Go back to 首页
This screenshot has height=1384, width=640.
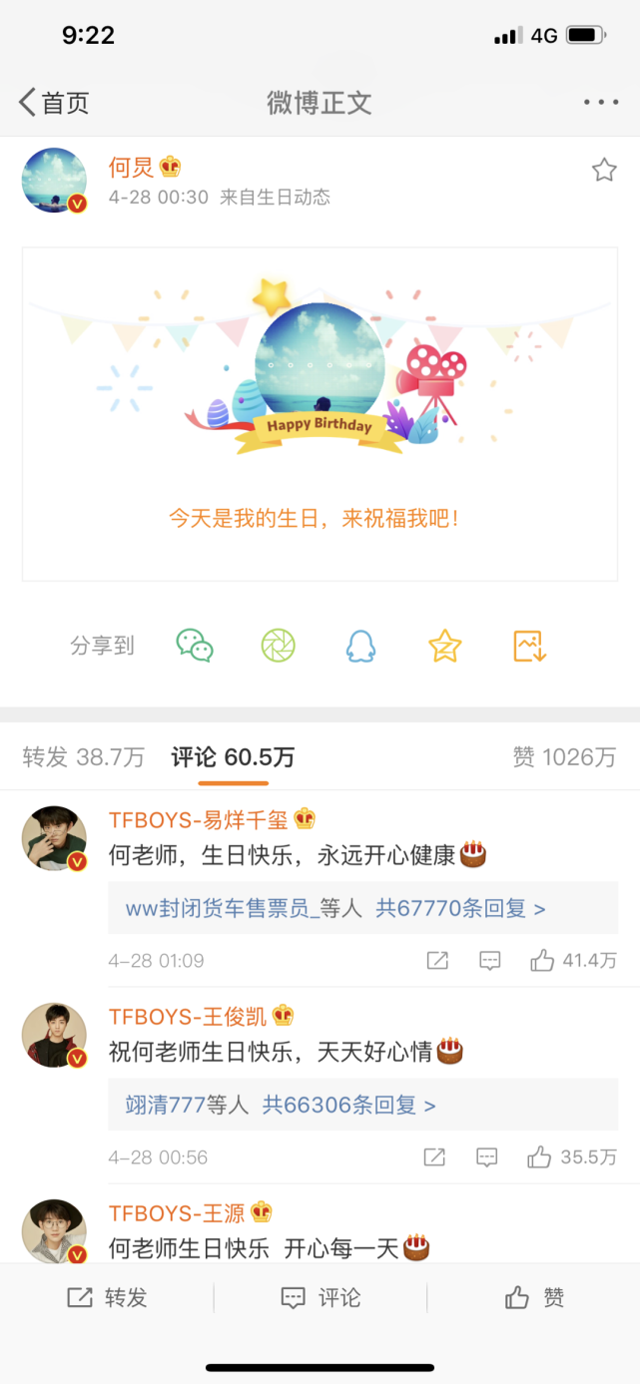click(54, 102)
